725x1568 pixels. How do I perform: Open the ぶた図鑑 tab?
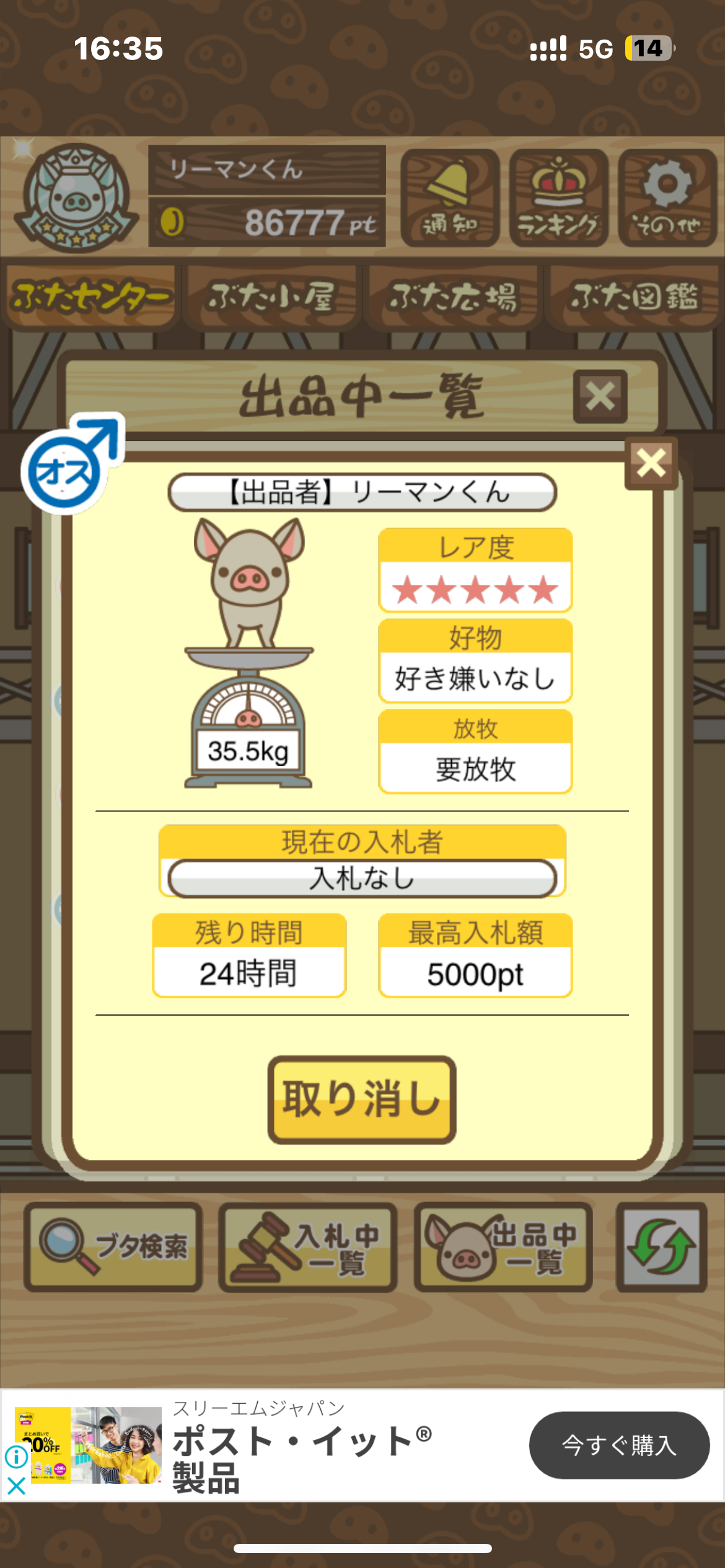pyautogui.click(x=633, y=297)
